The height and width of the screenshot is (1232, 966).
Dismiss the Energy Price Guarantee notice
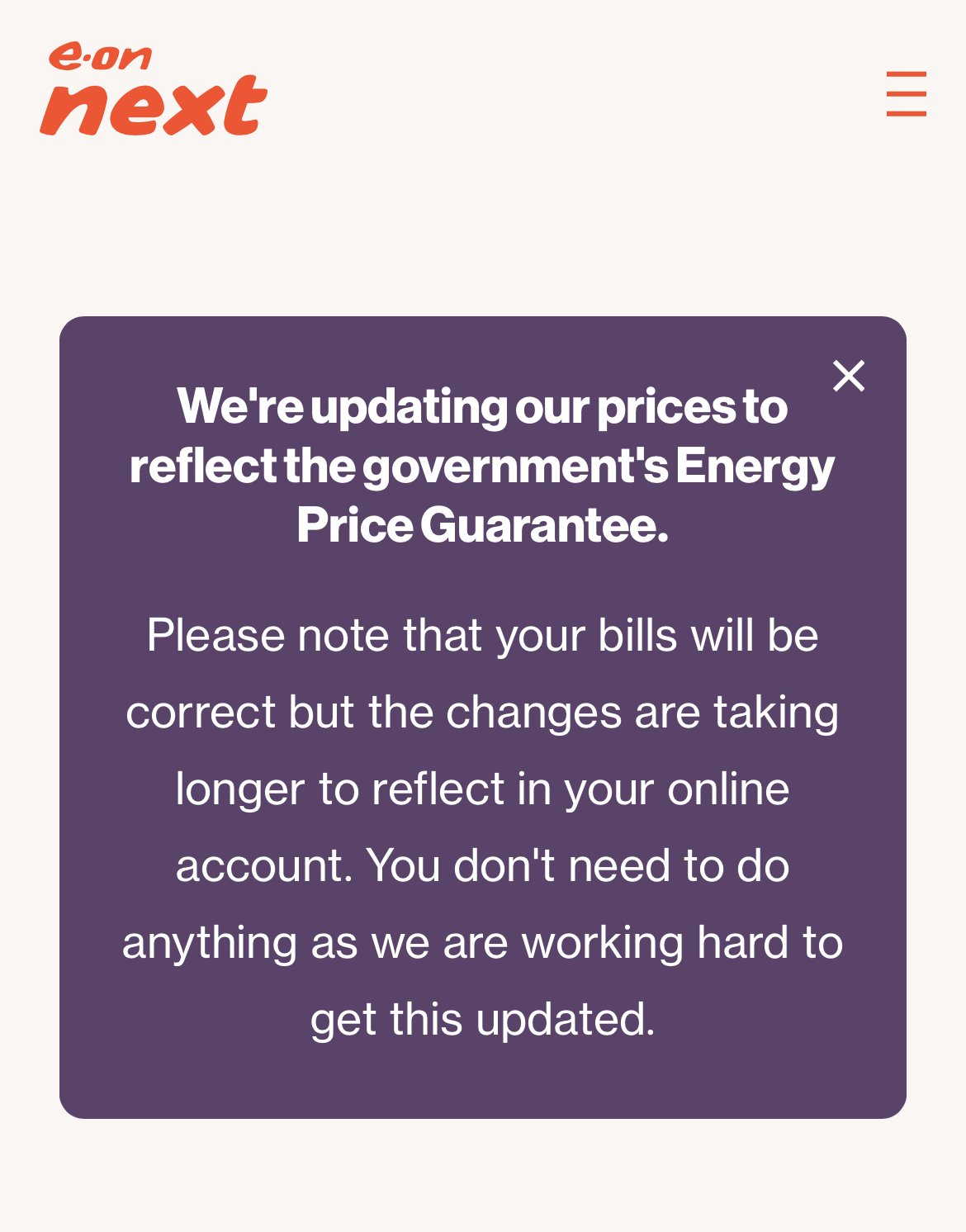[848, 376]
